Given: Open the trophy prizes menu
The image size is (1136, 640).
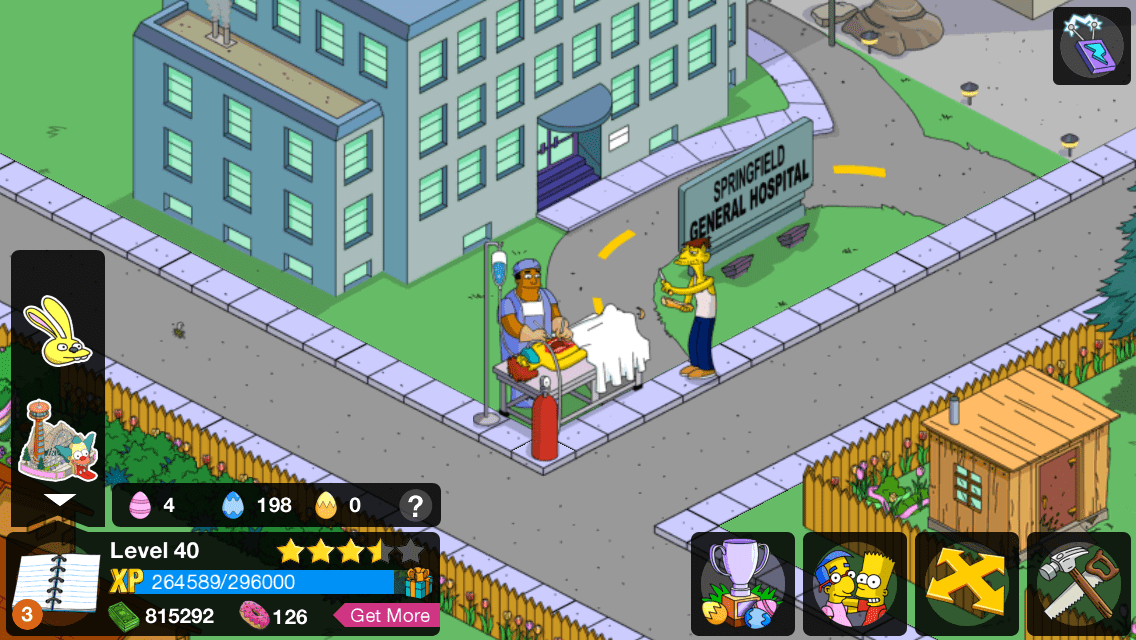Looking at the screenshot, I should coord(743,583).
